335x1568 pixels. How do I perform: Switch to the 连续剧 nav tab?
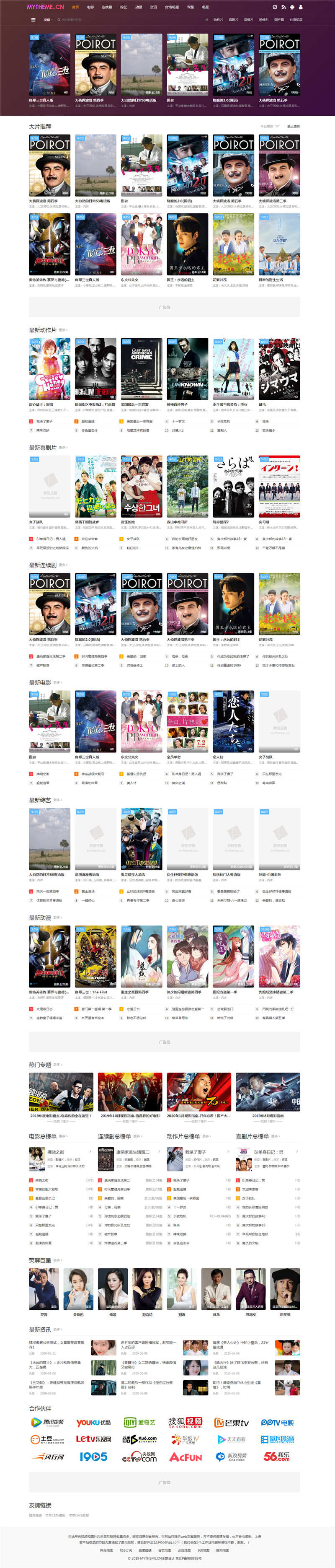(107, 7)
